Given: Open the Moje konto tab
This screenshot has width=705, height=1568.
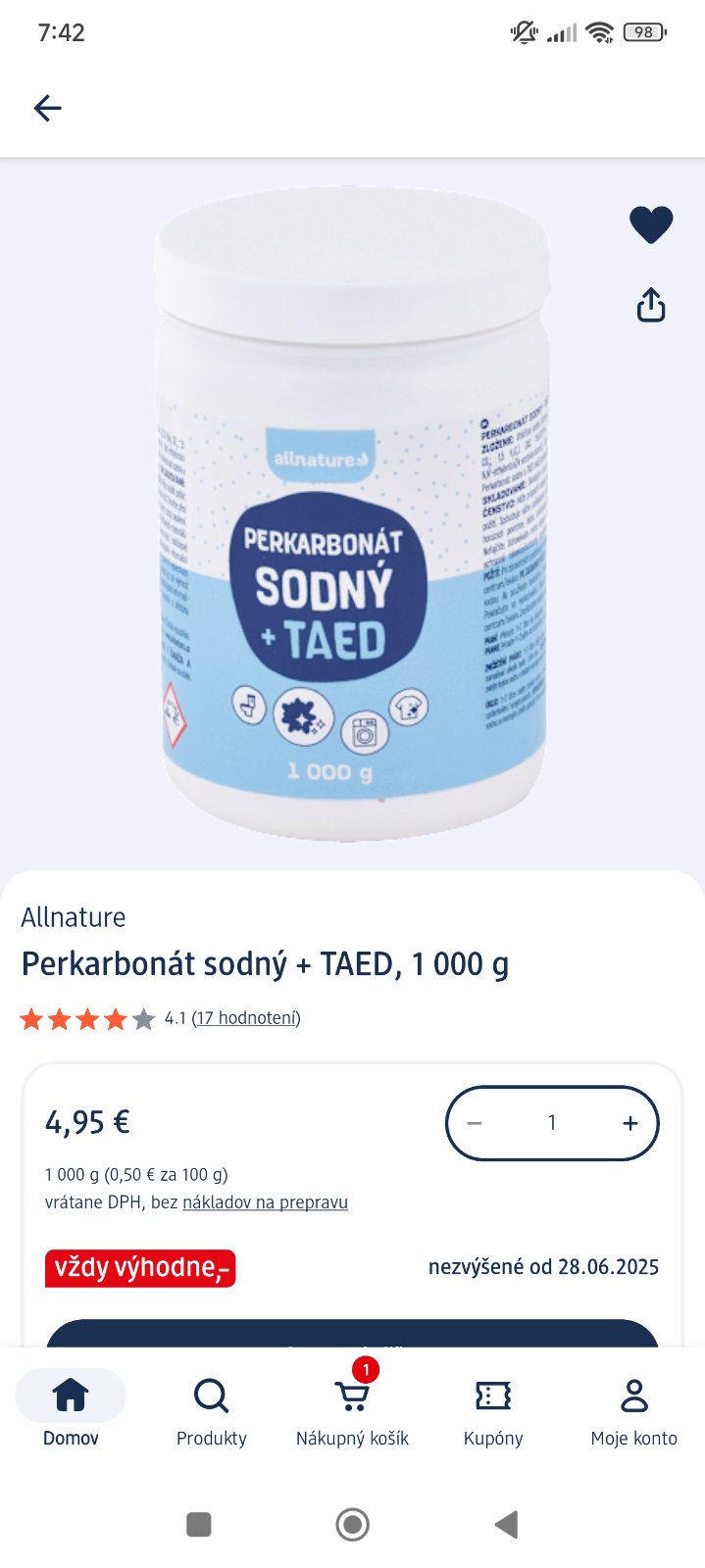Looking at the screenshot, I should [633, 1410].
